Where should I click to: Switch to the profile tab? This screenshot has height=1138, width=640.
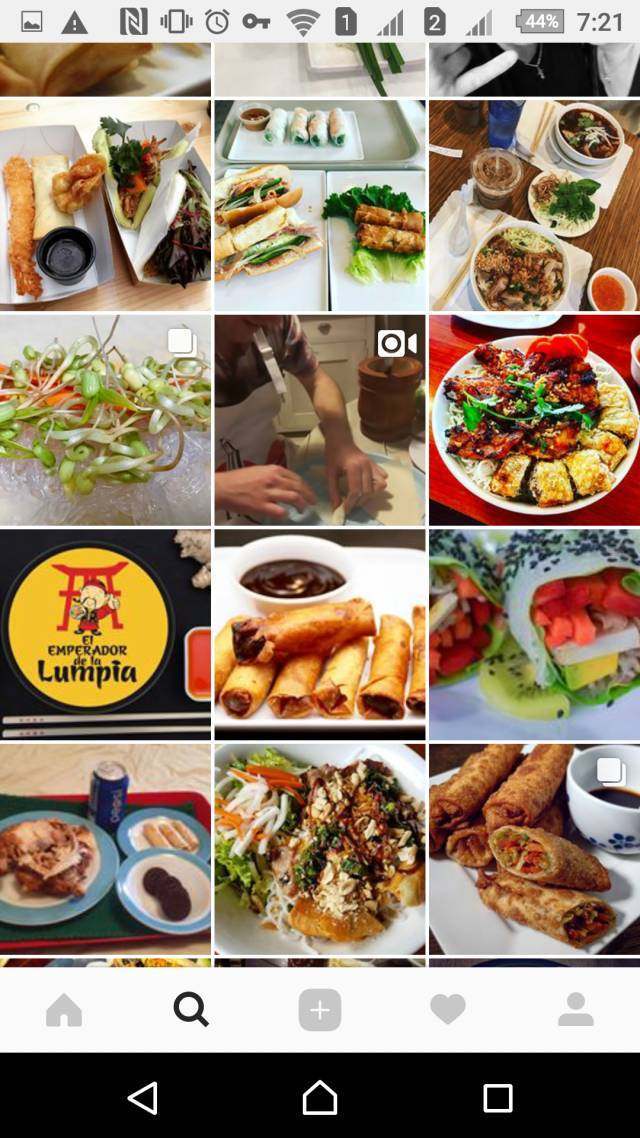point(576,1010)
